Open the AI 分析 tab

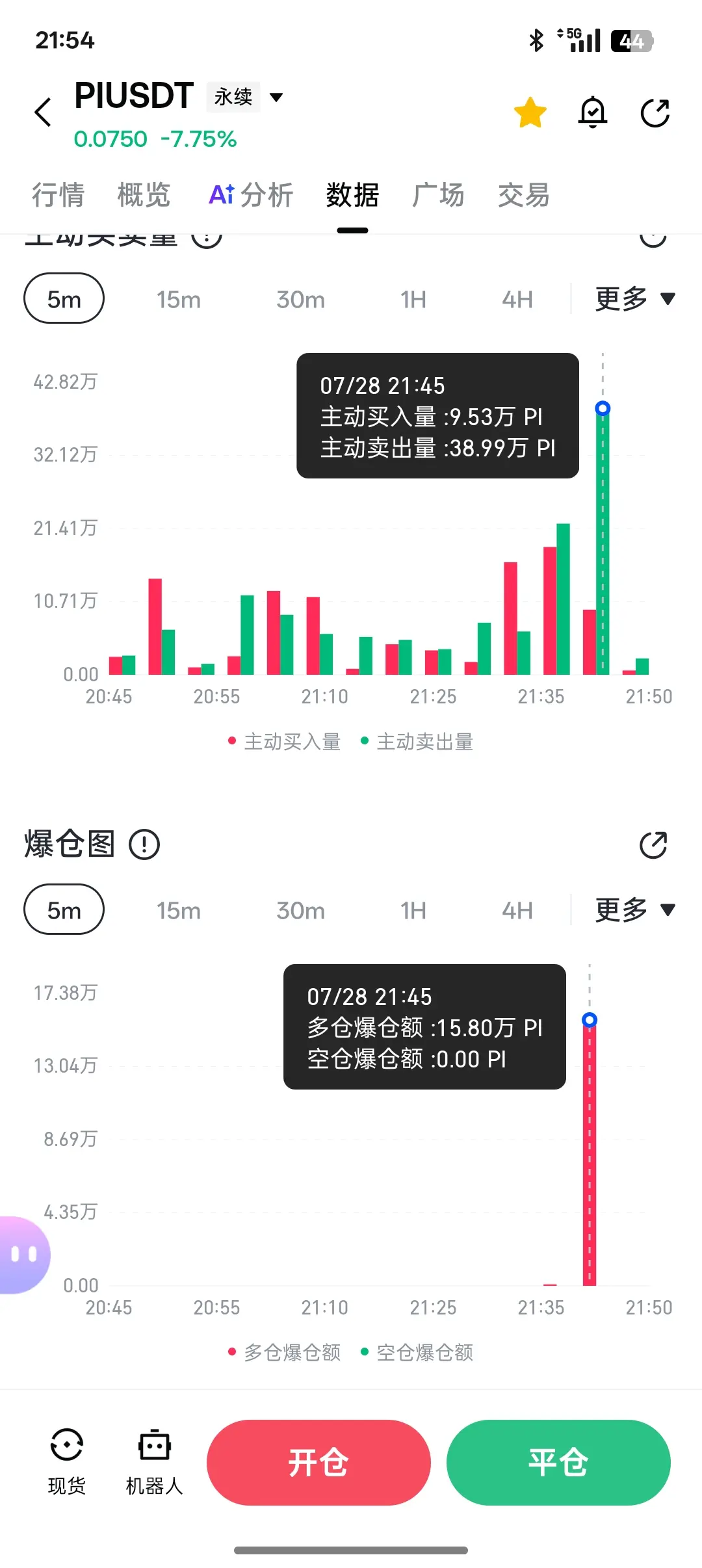[251, 195]
